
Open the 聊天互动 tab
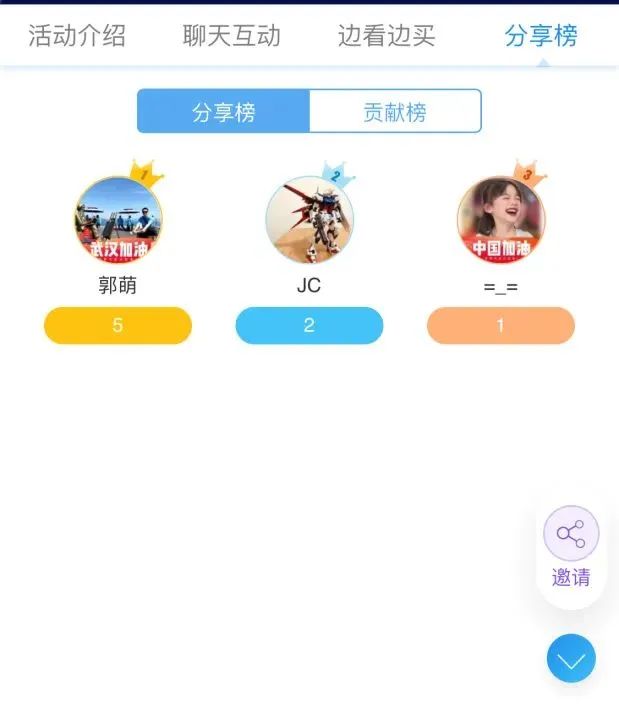pos(232,37)
